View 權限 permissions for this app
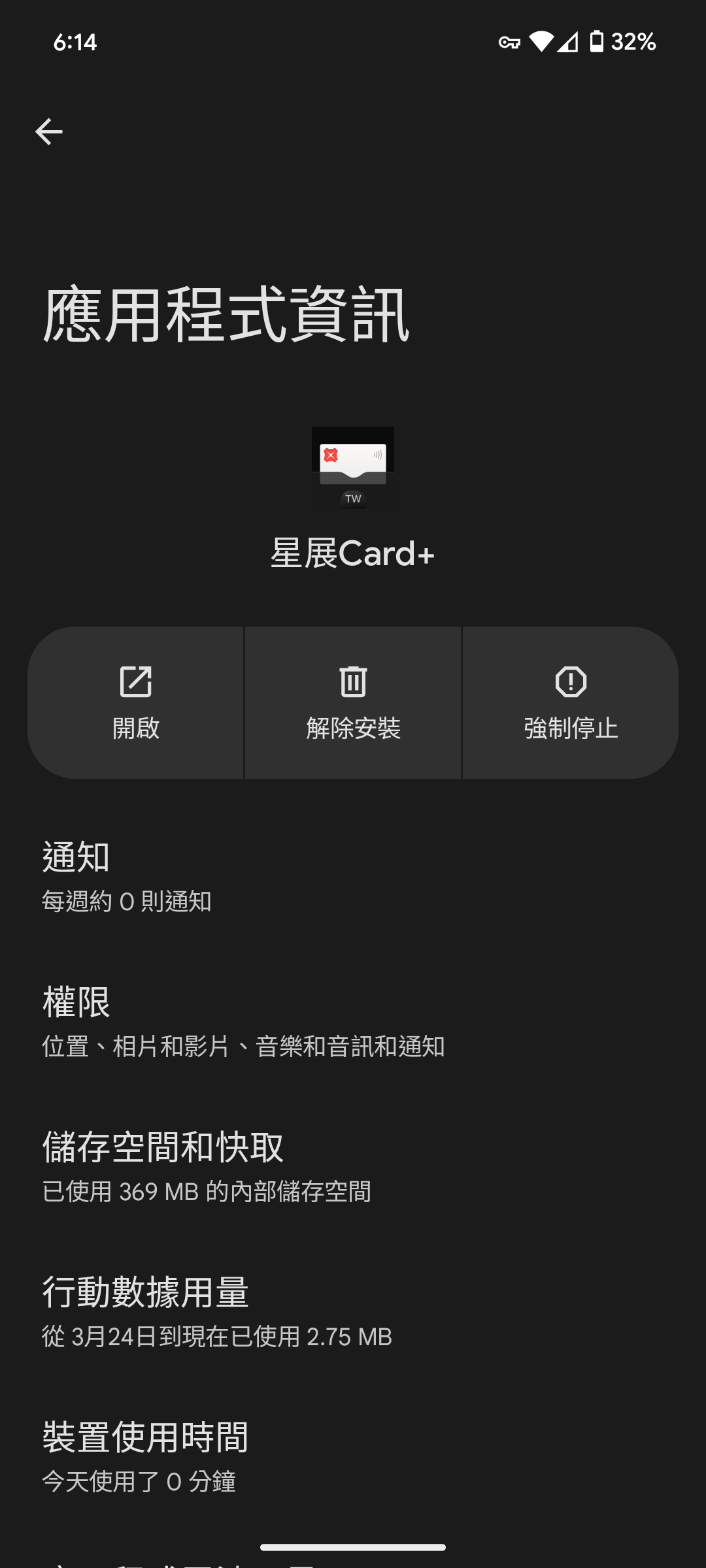This screenshot has height=1568, width=706. pyautogui.click(x=353, y=1022)
